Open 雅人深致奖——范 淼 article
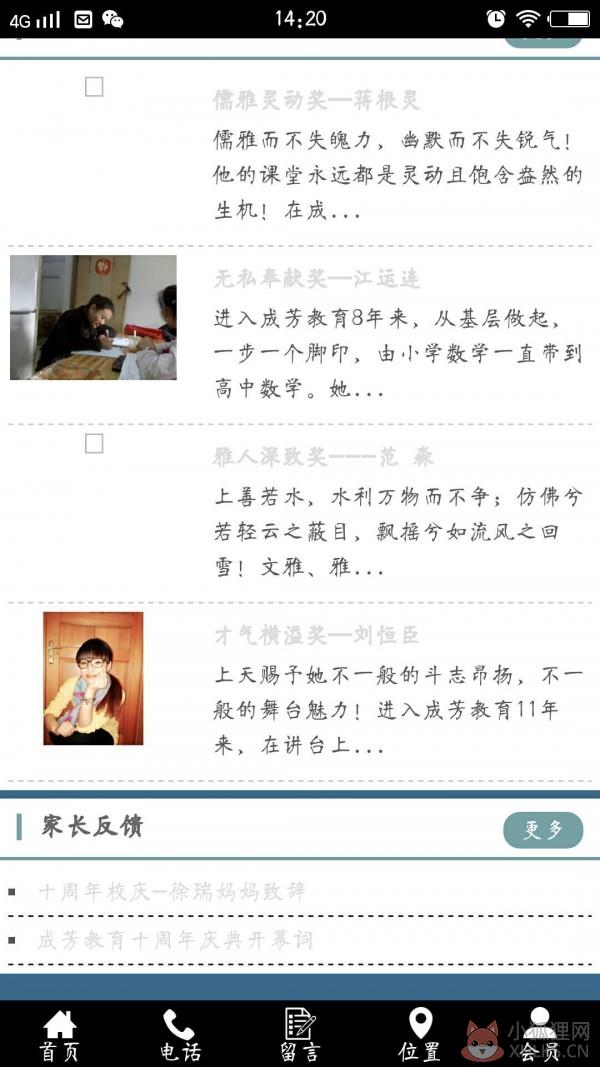600x1067 pixels. (x=324, y=457)
